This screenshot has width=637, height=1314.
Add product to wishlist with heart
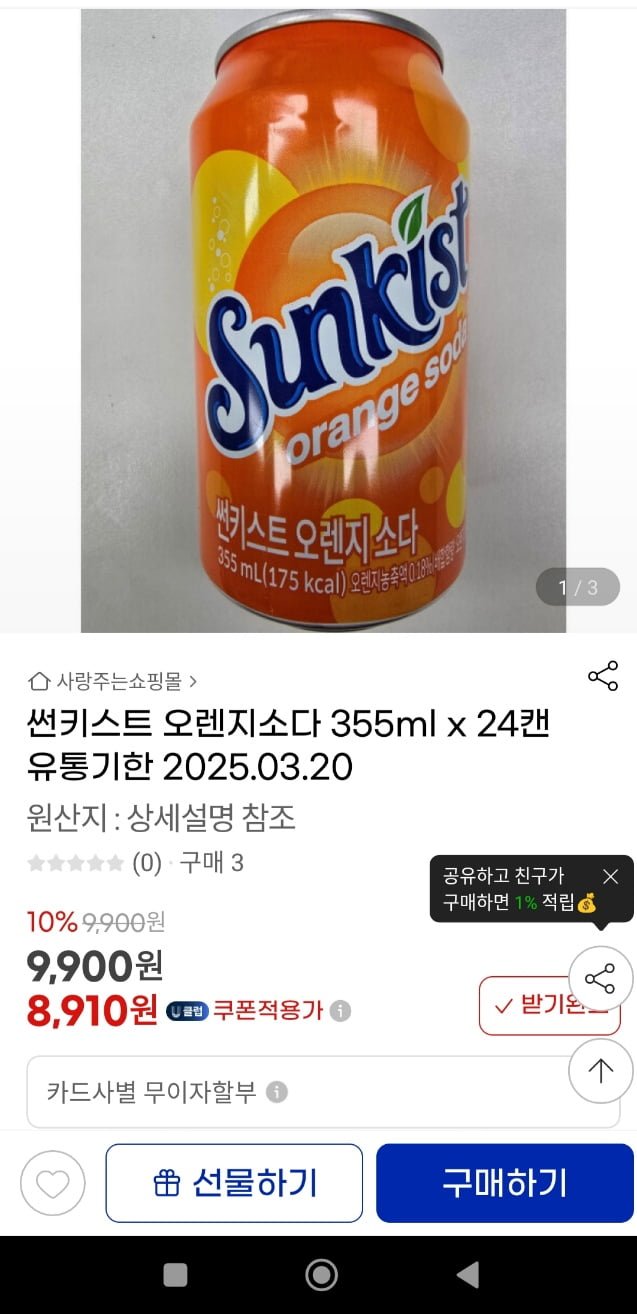click(x=52, y=1184)
